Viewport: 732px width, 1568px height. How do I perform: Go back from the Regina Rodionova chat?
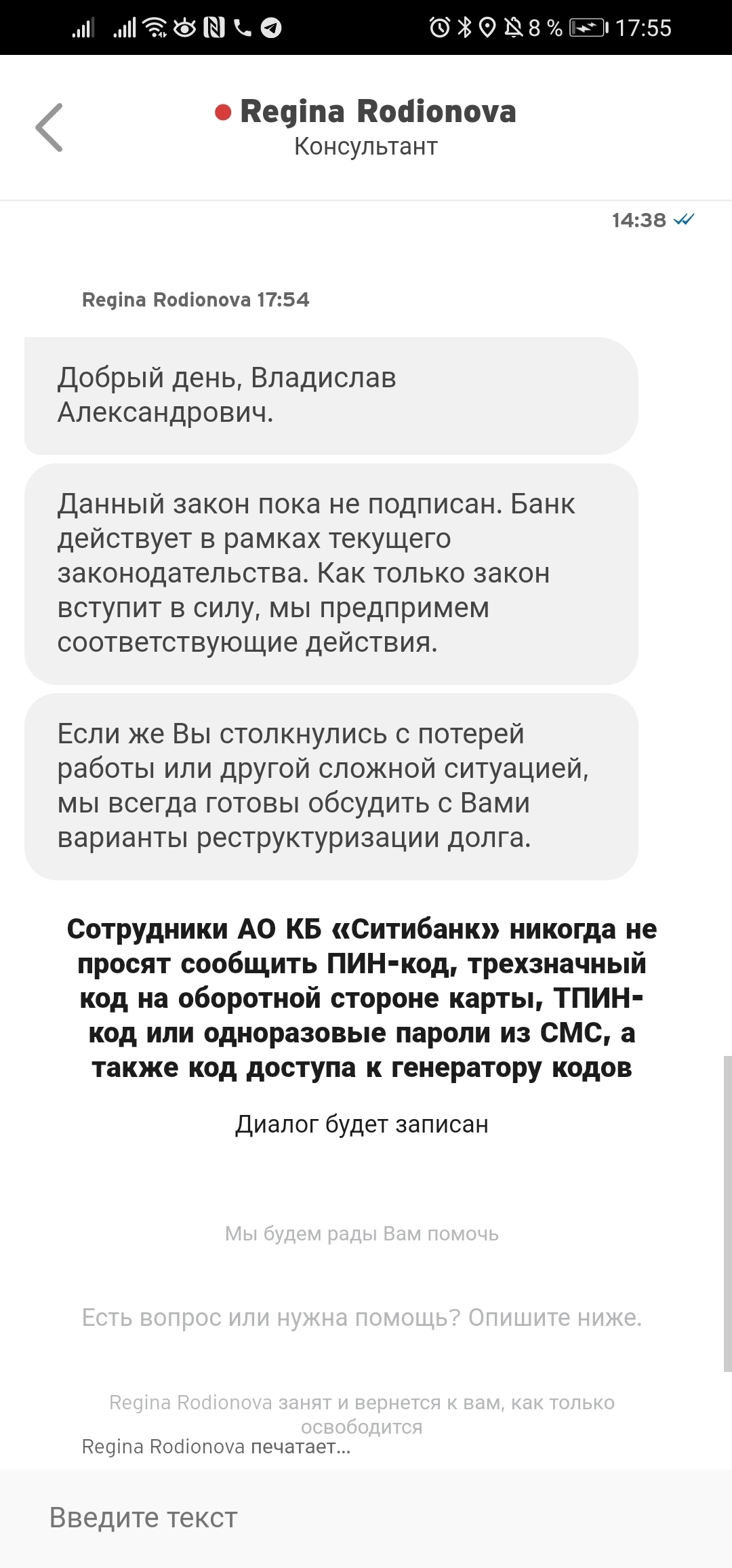click(x=49, y=128)
